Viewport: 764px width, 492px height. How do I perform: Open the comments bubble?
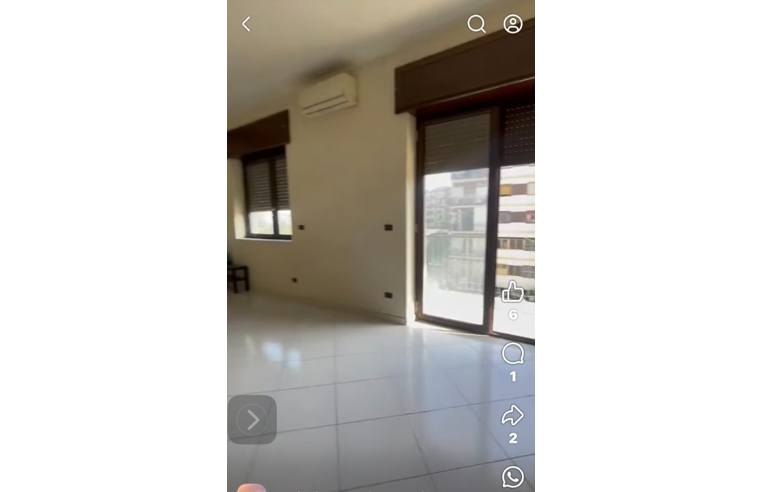click(513, 354)
